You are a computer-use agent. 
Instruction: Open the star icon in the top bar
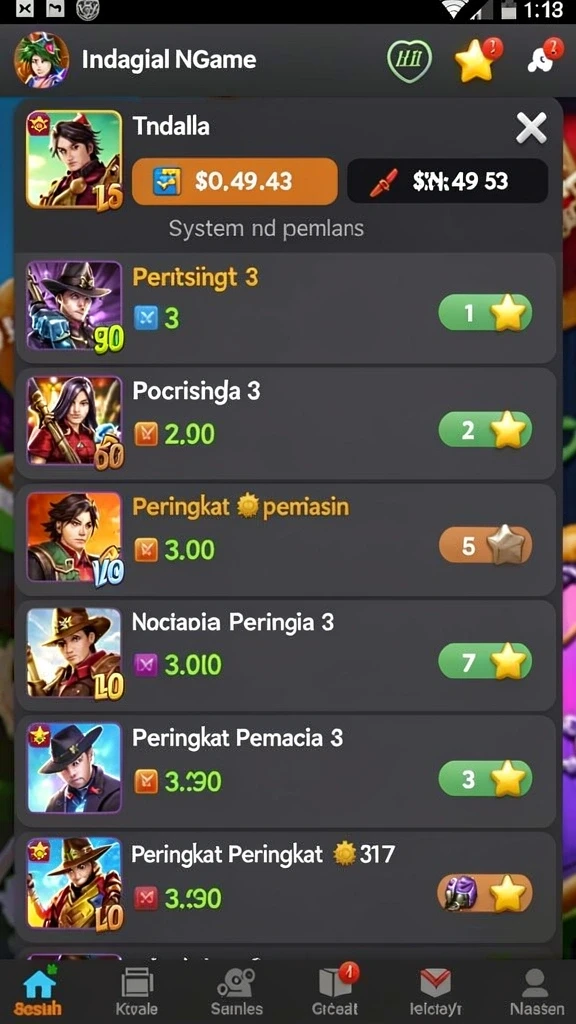click(x=477, y=60)
